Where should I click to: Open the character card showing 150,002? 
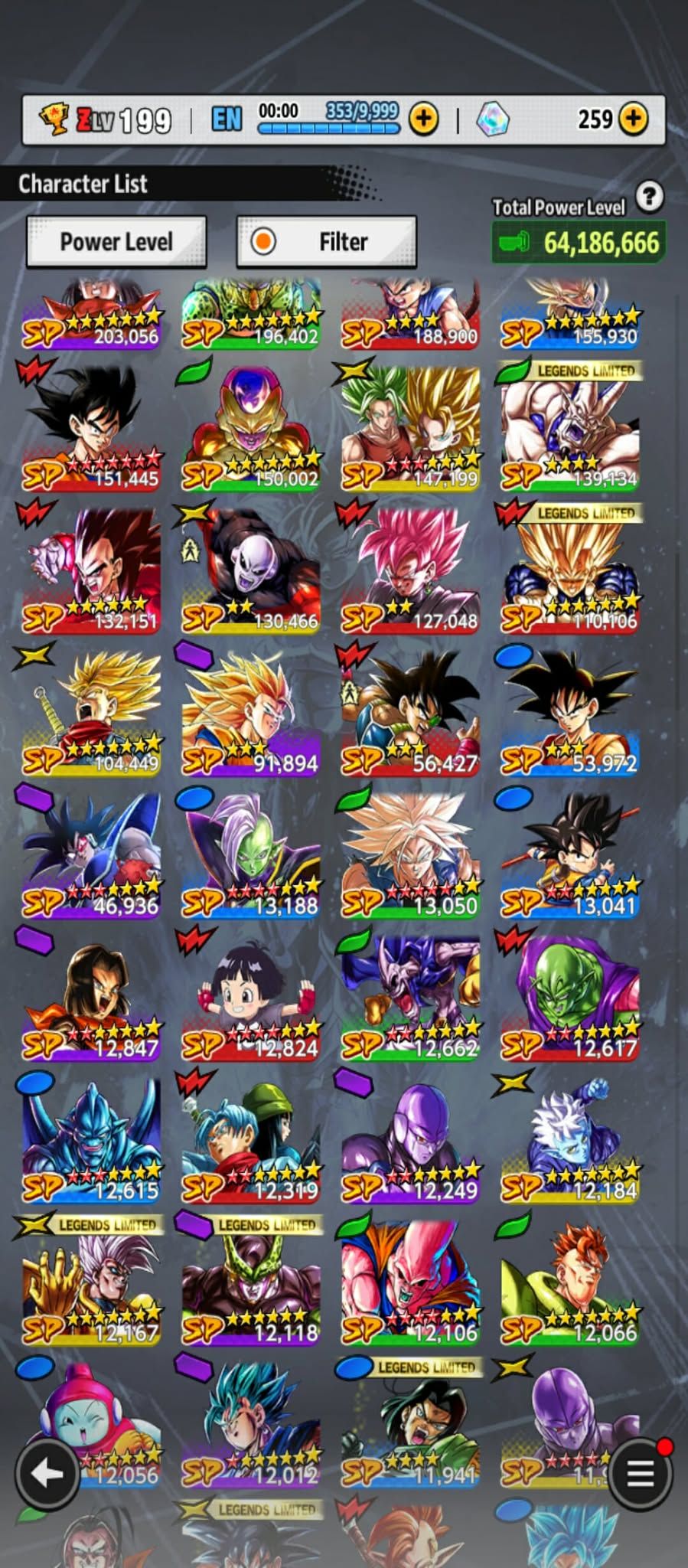251,429
